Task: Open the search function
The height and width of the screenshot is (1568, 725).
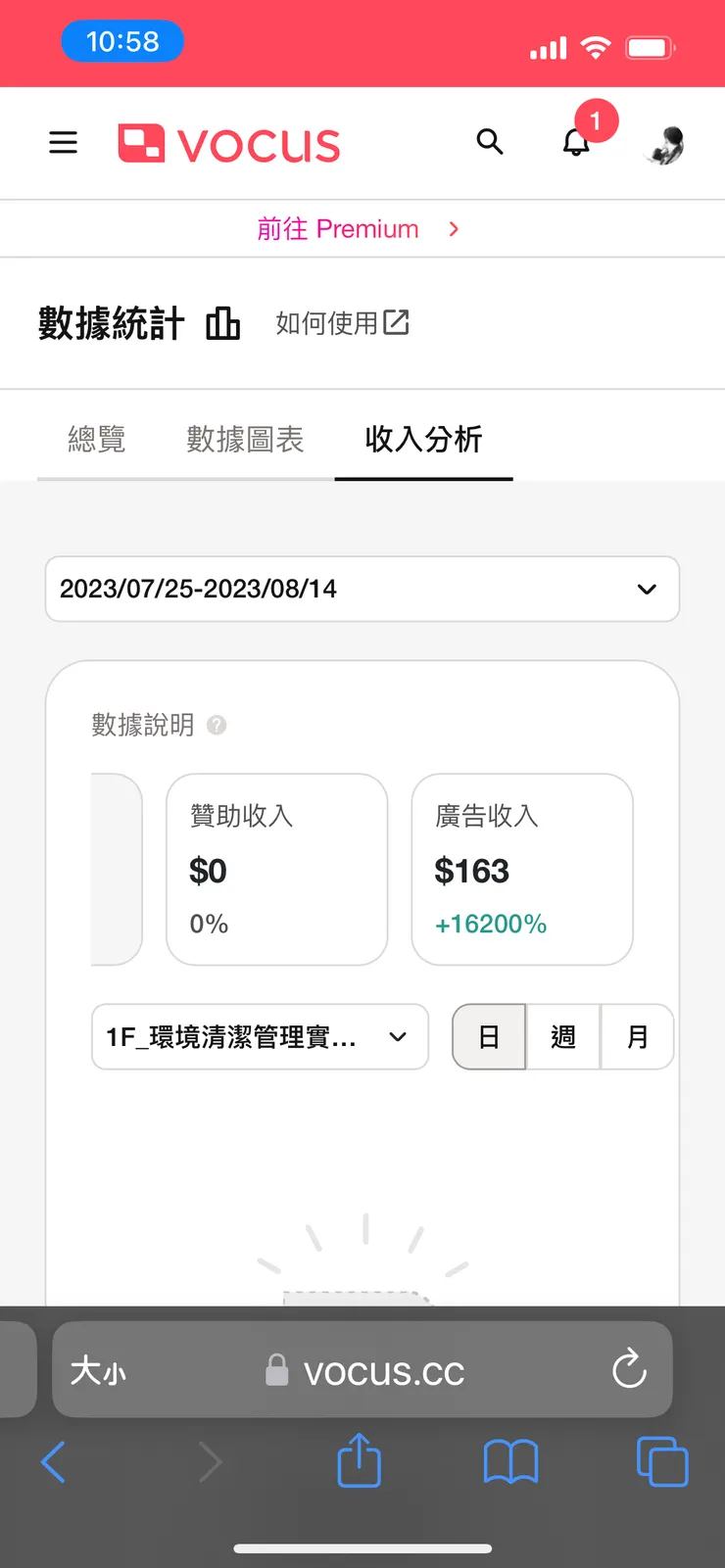Action: pos(490,142)
